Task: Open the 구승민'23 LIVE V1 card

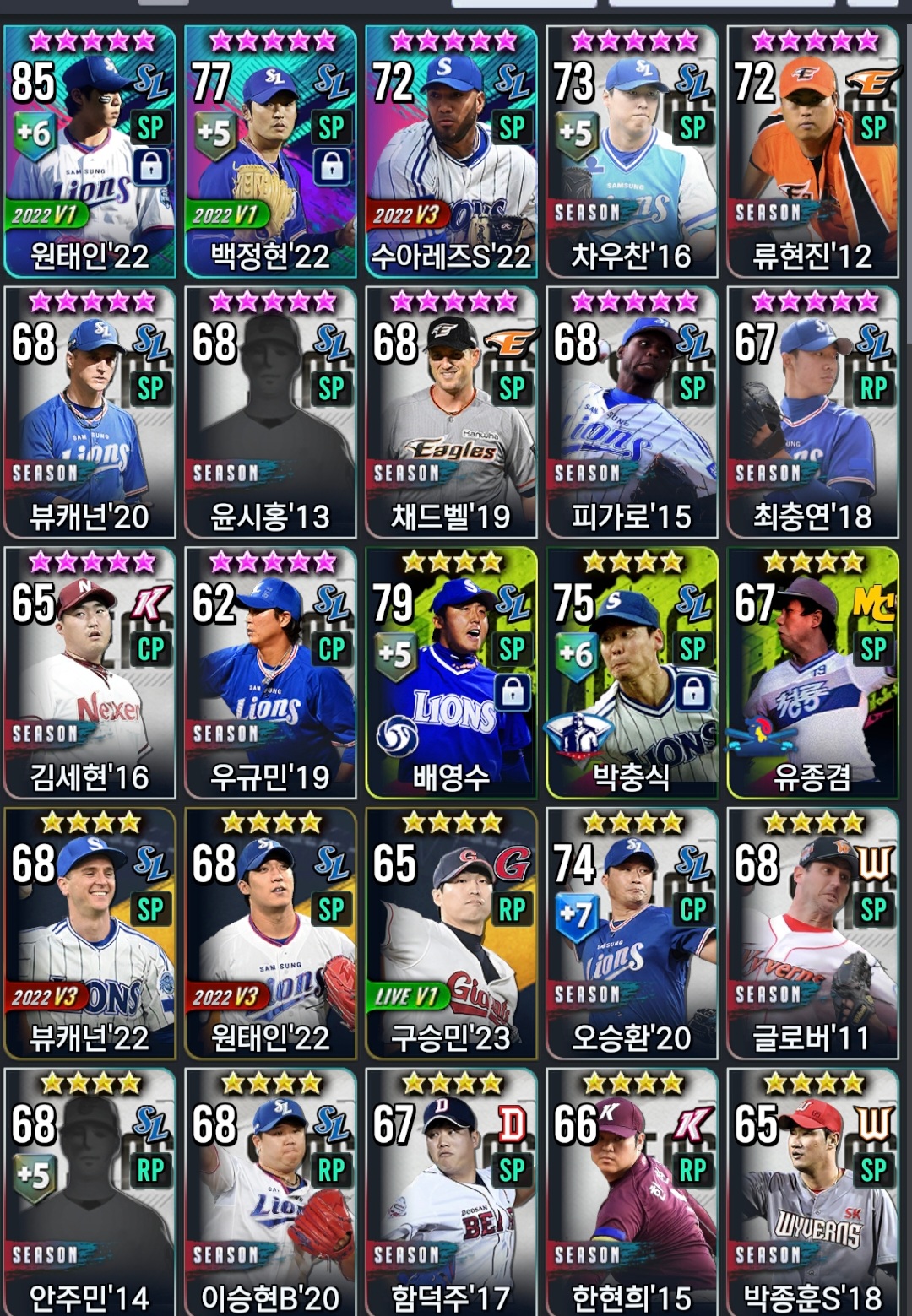Action: [x=451, y=934]
